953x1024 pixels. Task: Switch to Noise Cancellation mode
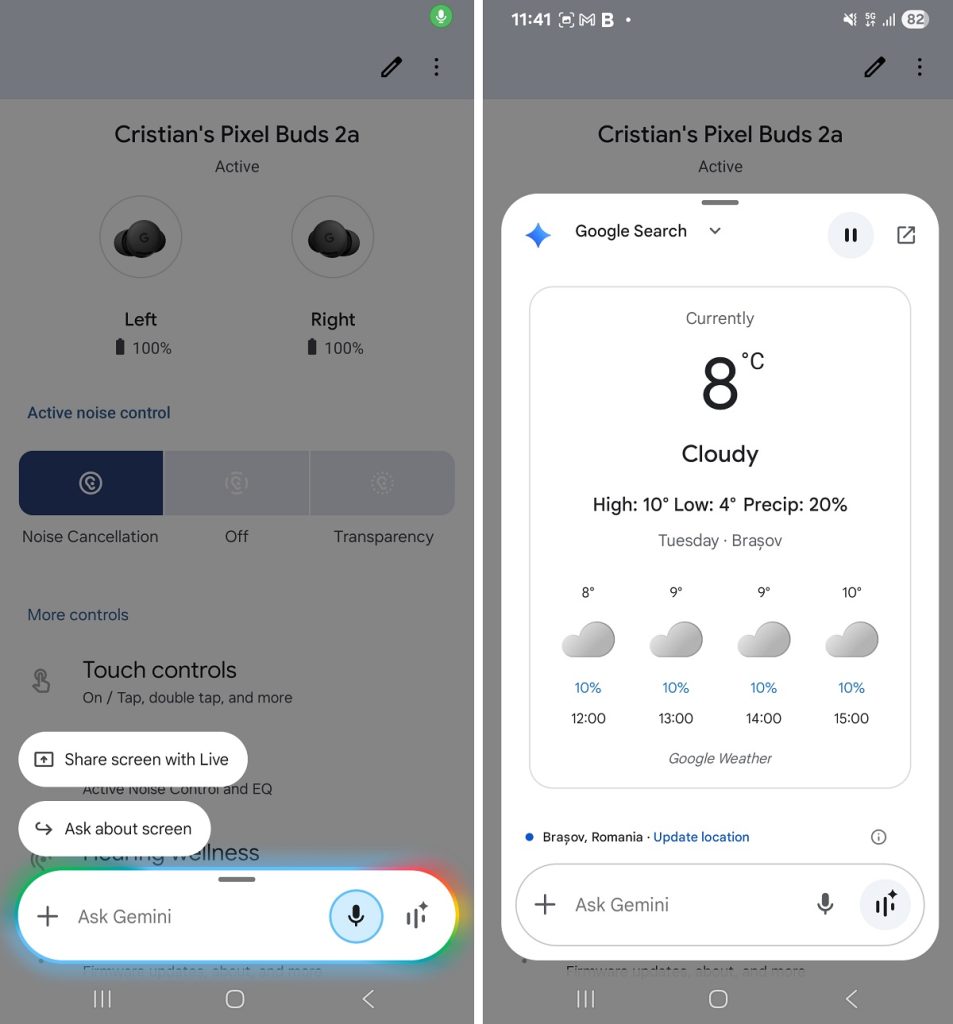point(91,483)
